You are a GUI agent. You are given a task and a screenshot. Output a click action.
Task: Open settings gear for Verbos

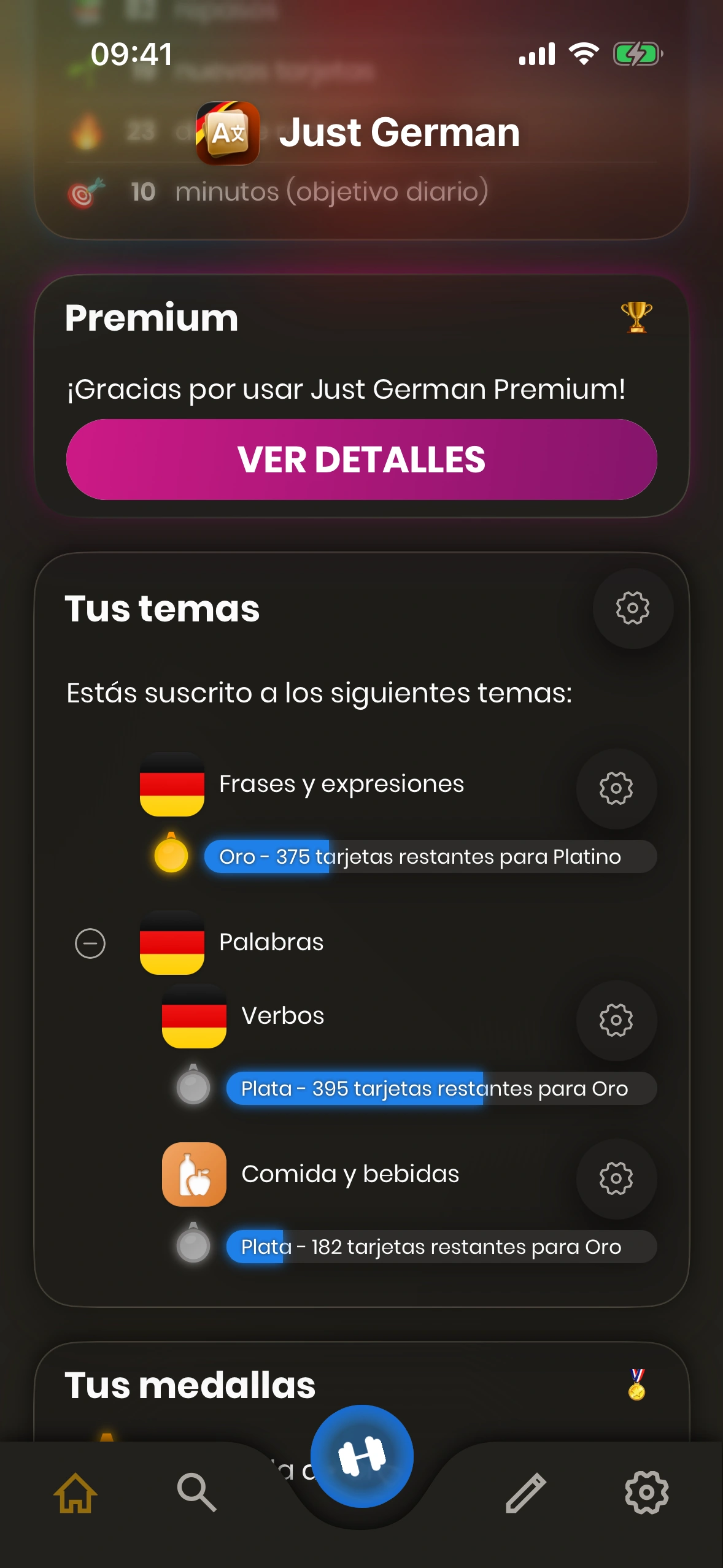[x=616, y=1020]
